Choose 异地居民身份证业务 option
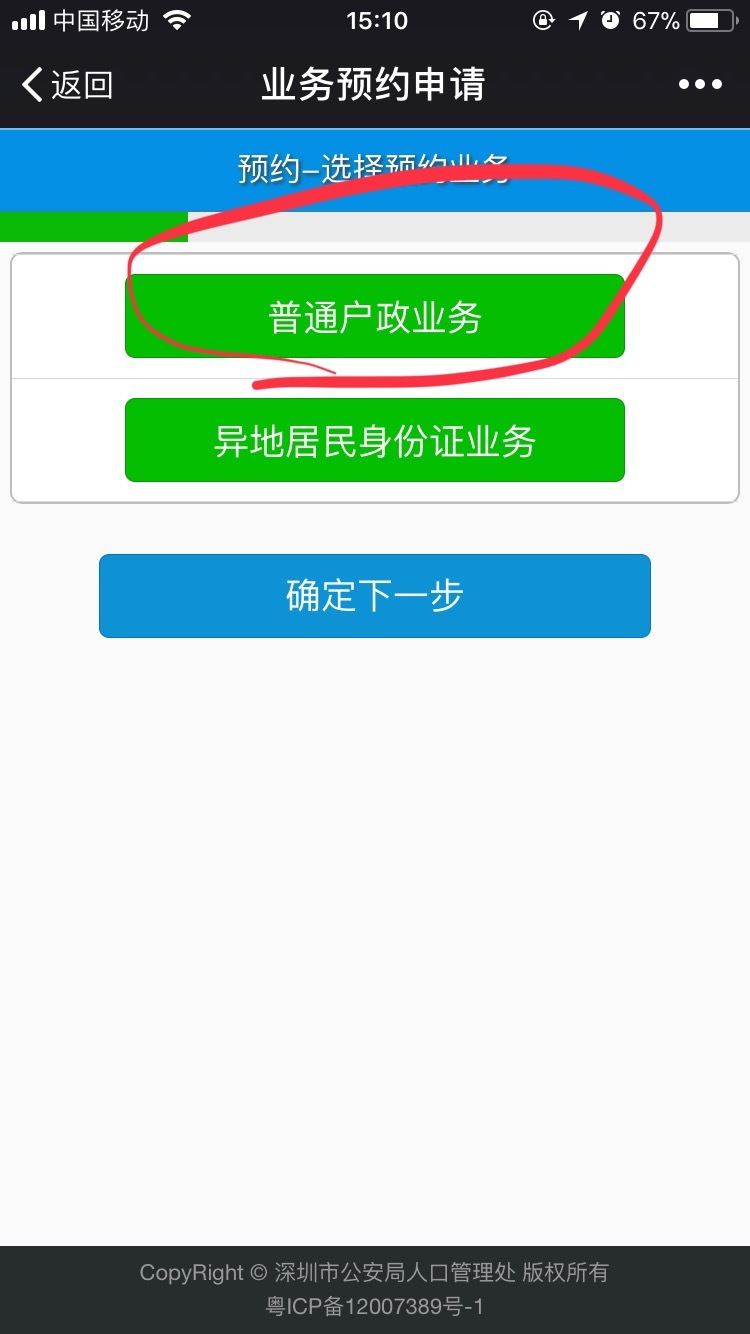Screen dimensions: 750x1334 pyautogui.click(x=375, y=441)
